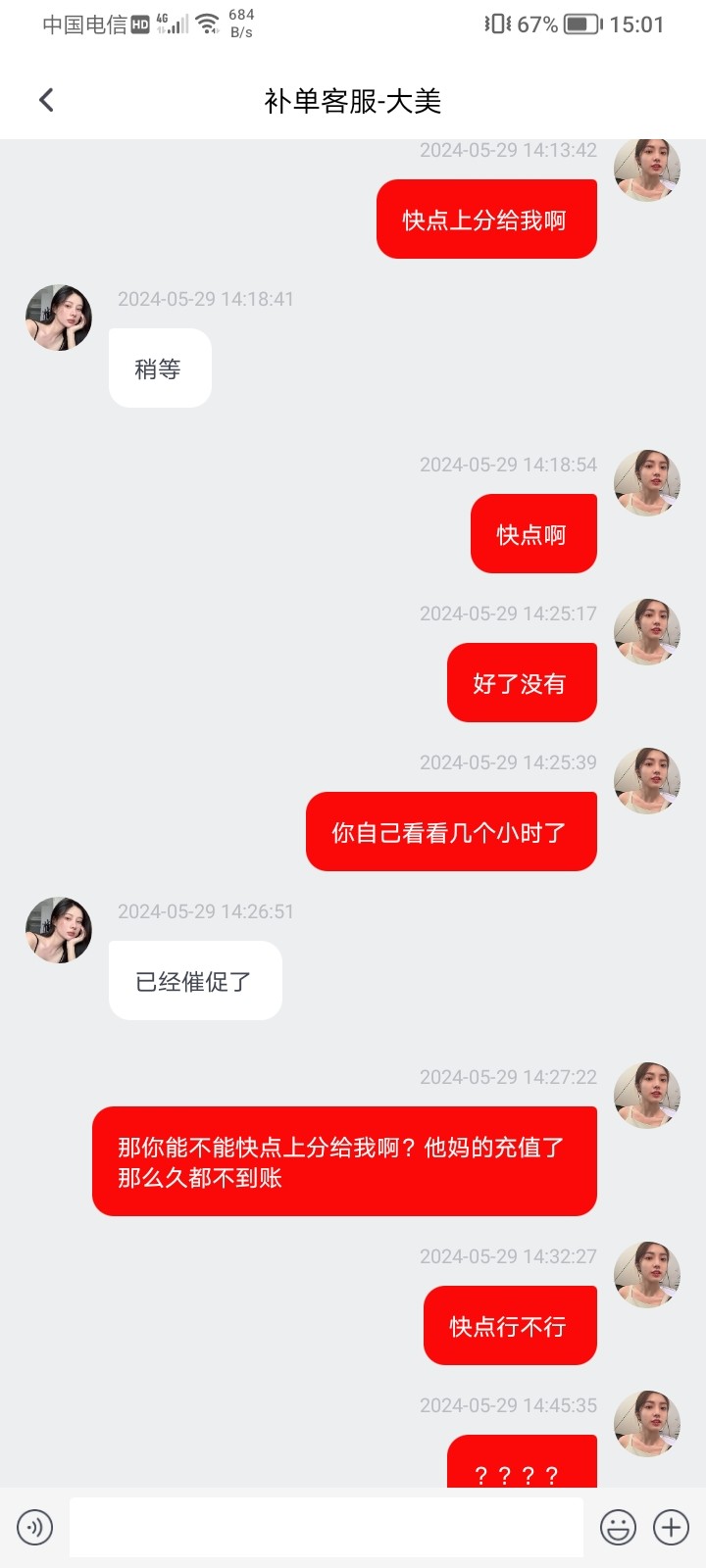The image size is (706, 1568).
Task: Focus the message text field
Action: pos(326,1527)
